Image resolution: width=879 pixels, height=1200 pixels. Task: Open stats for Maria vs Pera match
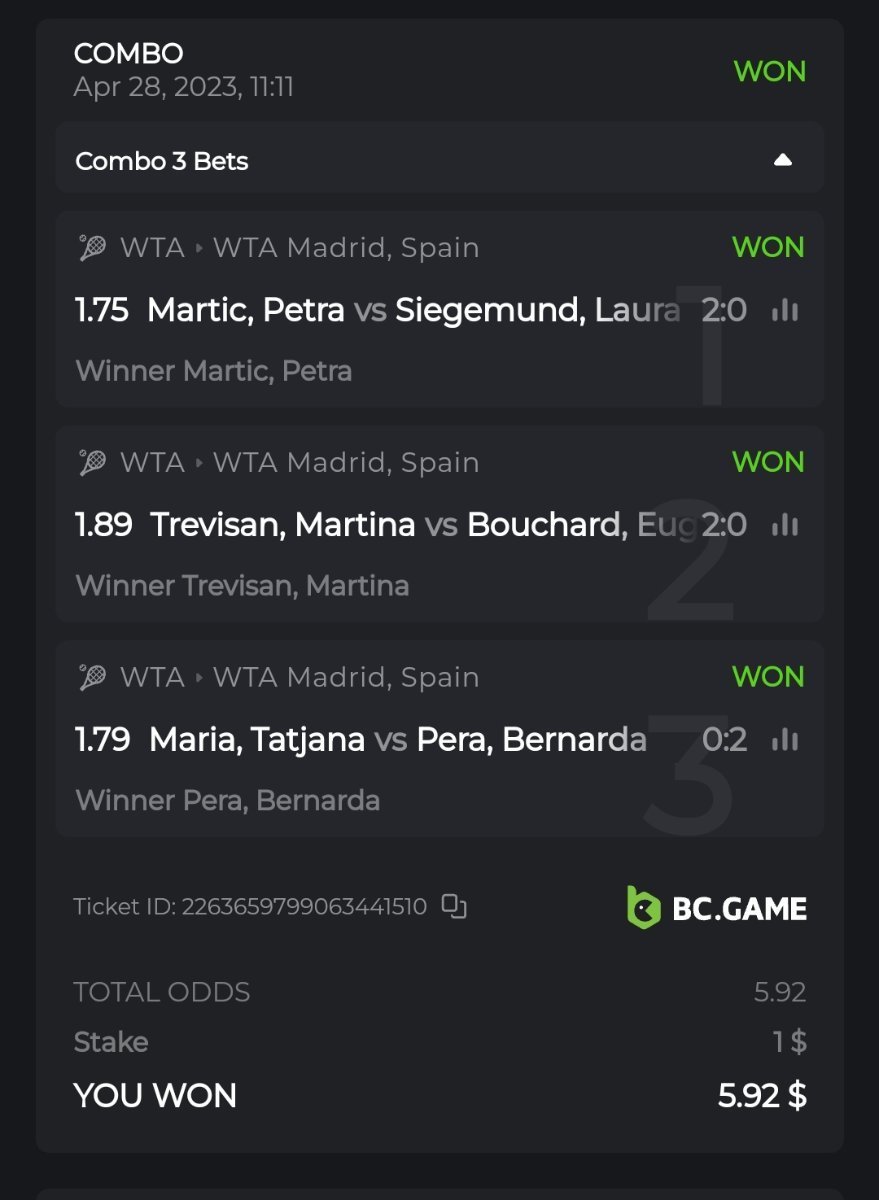click(x=785, y=740)
